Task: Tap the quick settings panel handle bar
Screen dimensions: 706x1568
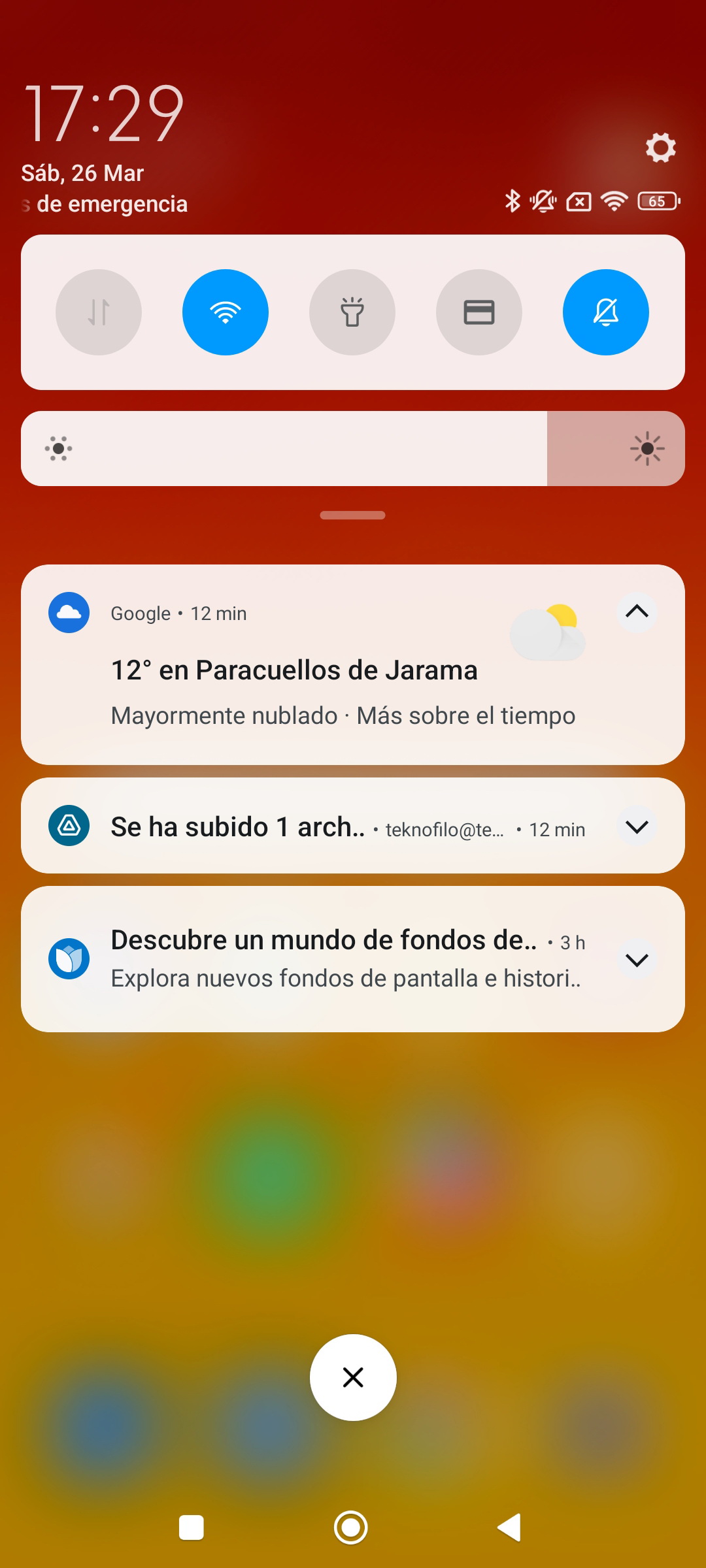Action: coord(352,515)
